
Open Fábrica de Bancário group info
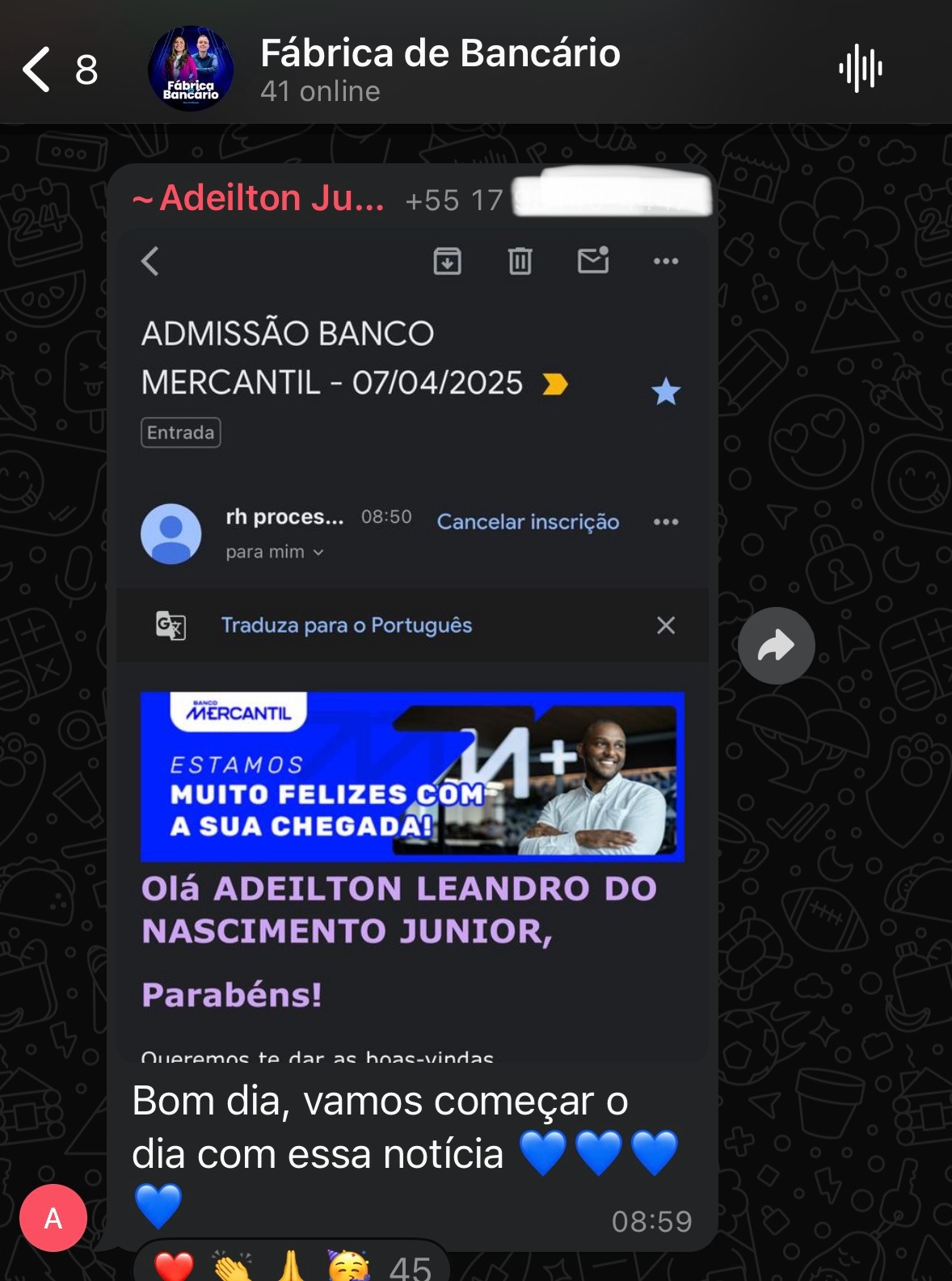[439, 68]
